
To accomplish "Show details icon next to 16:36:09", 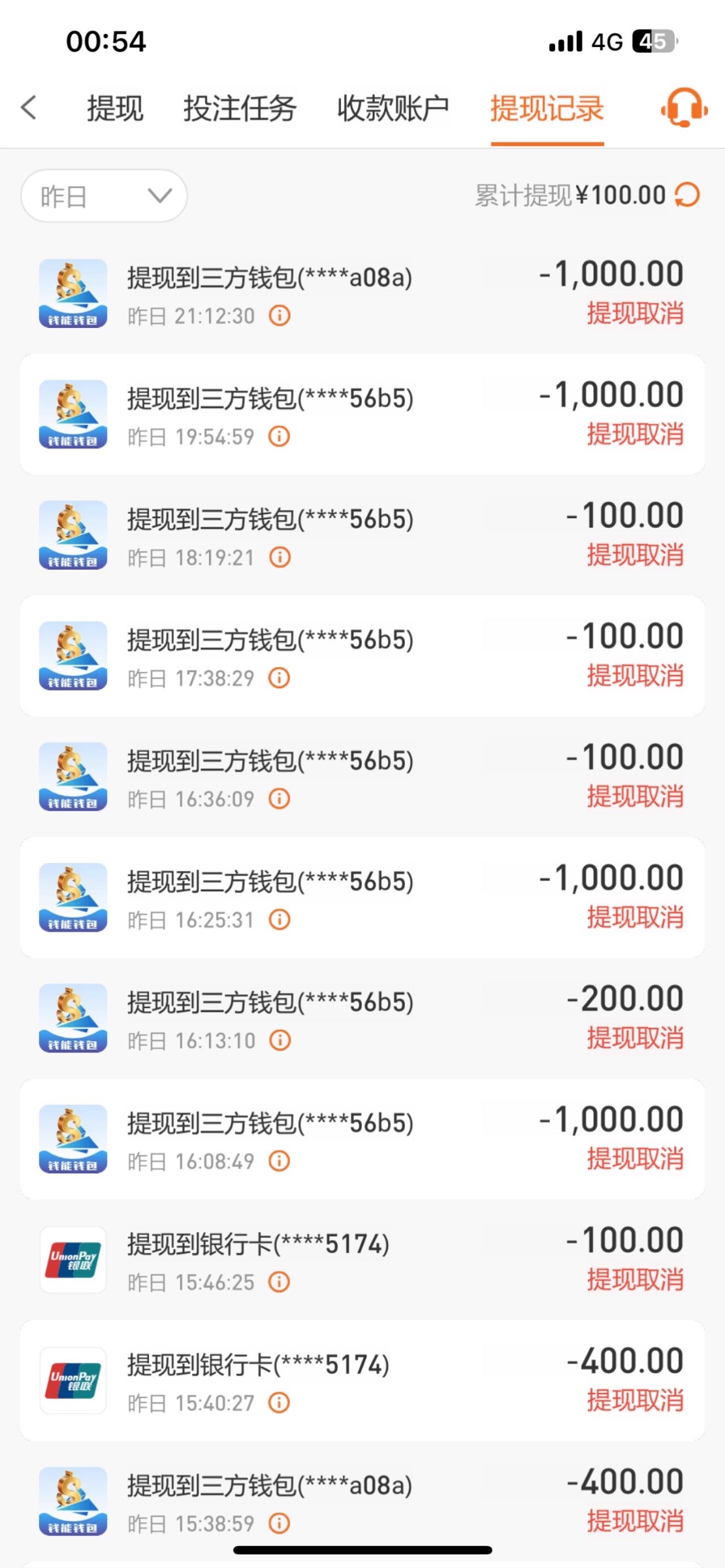I will coord(280,799).
